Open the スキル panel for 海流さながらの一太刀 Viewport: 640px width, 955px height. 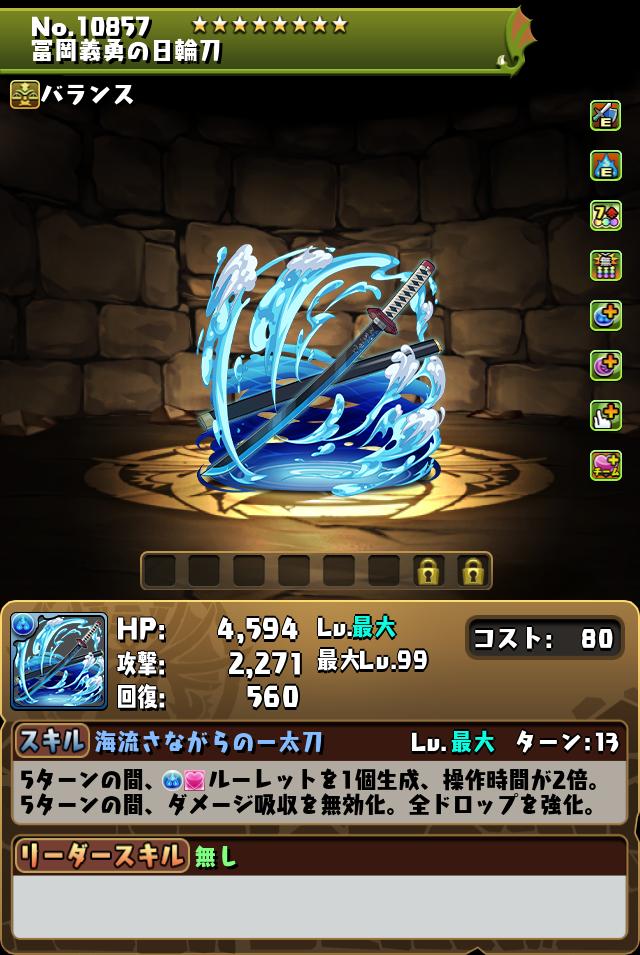pos(51,741)
